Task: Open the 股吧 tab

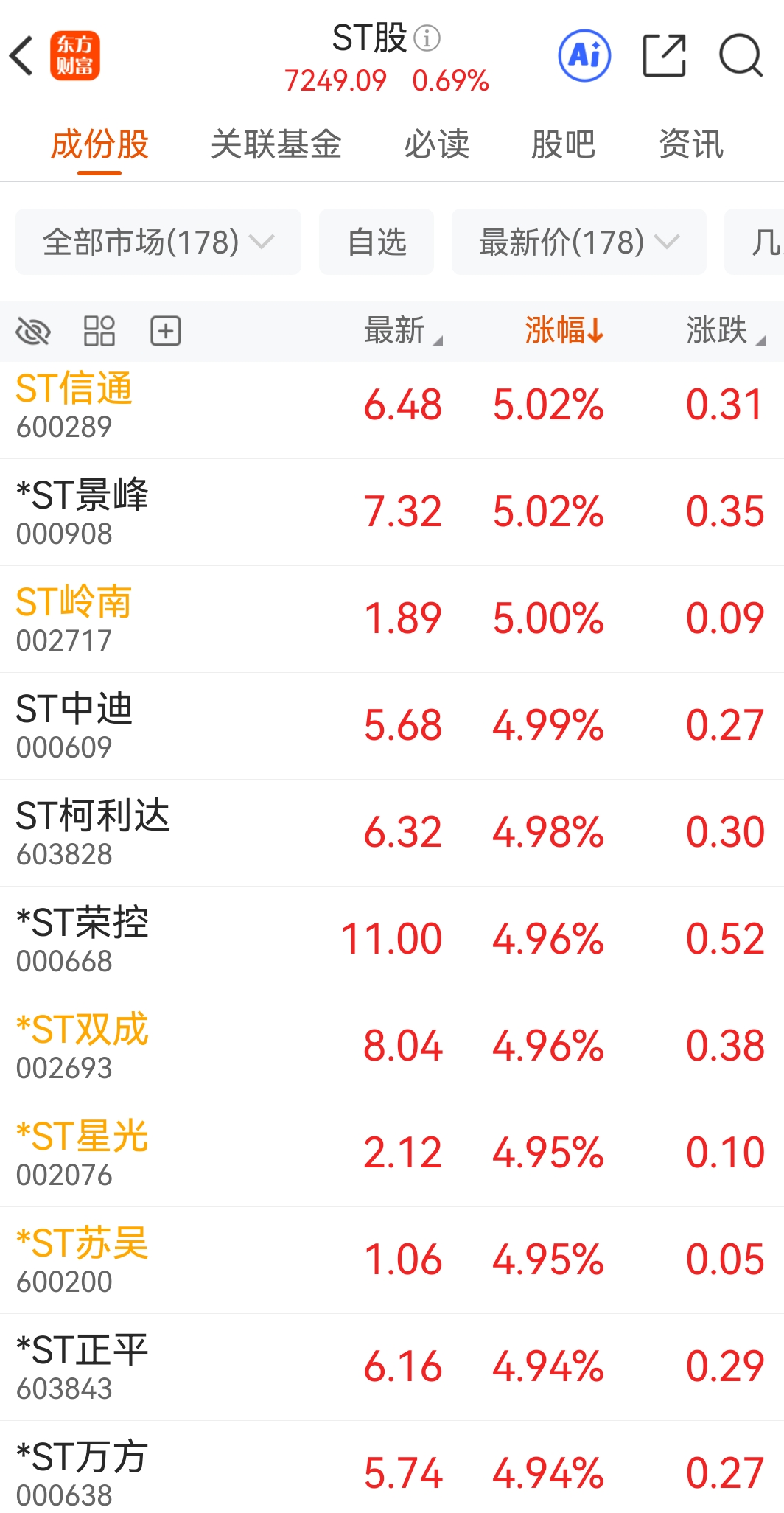Action: [563, 144]
